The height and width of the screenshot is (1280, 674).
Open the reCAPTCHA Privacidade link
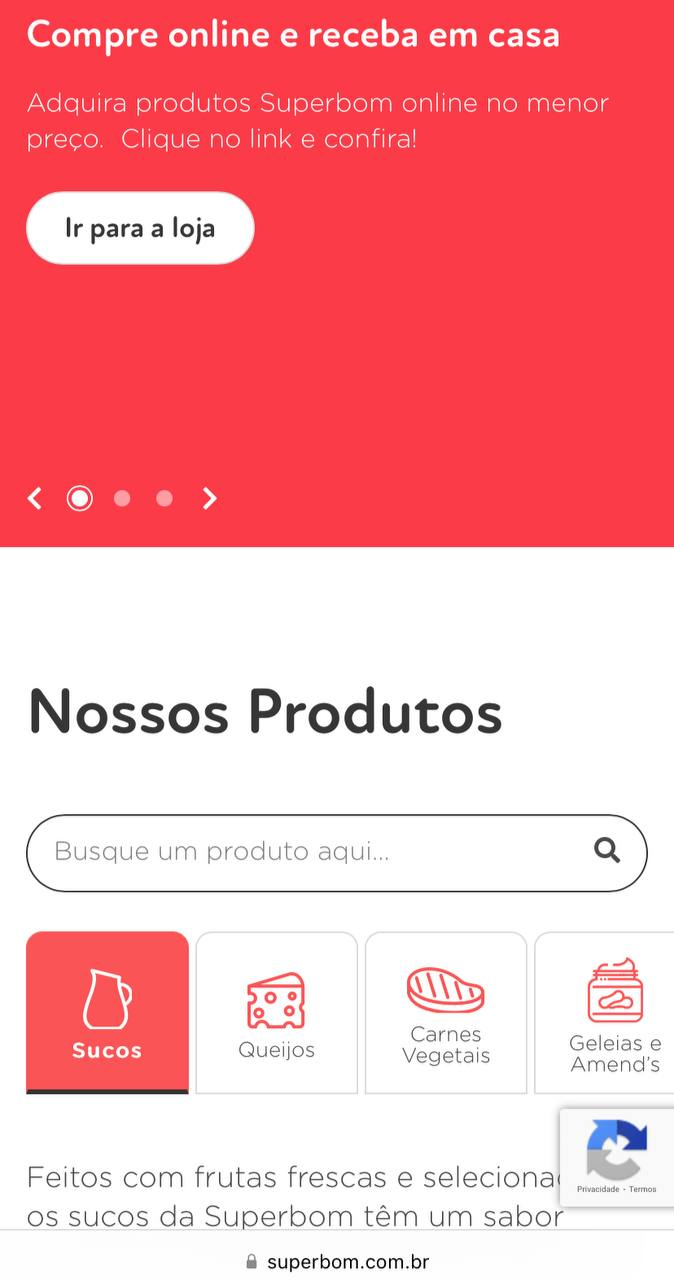598,1189
